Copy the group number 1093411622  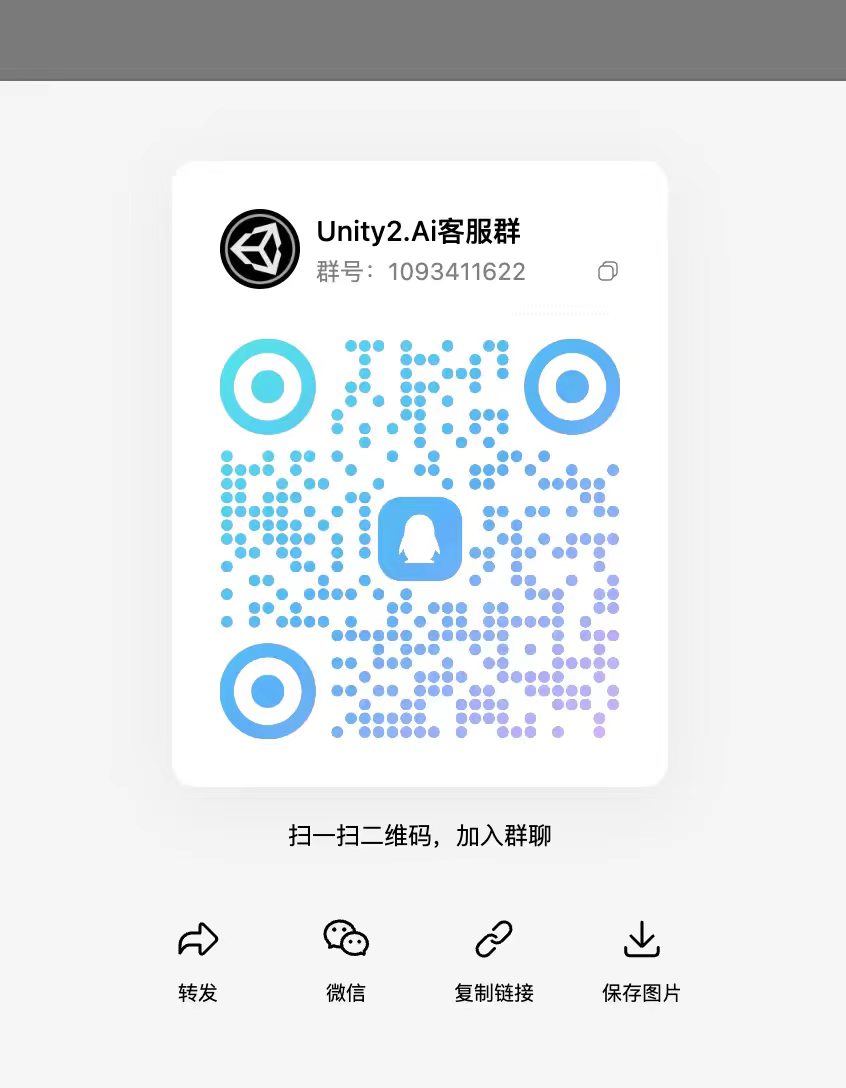point(607,272)
